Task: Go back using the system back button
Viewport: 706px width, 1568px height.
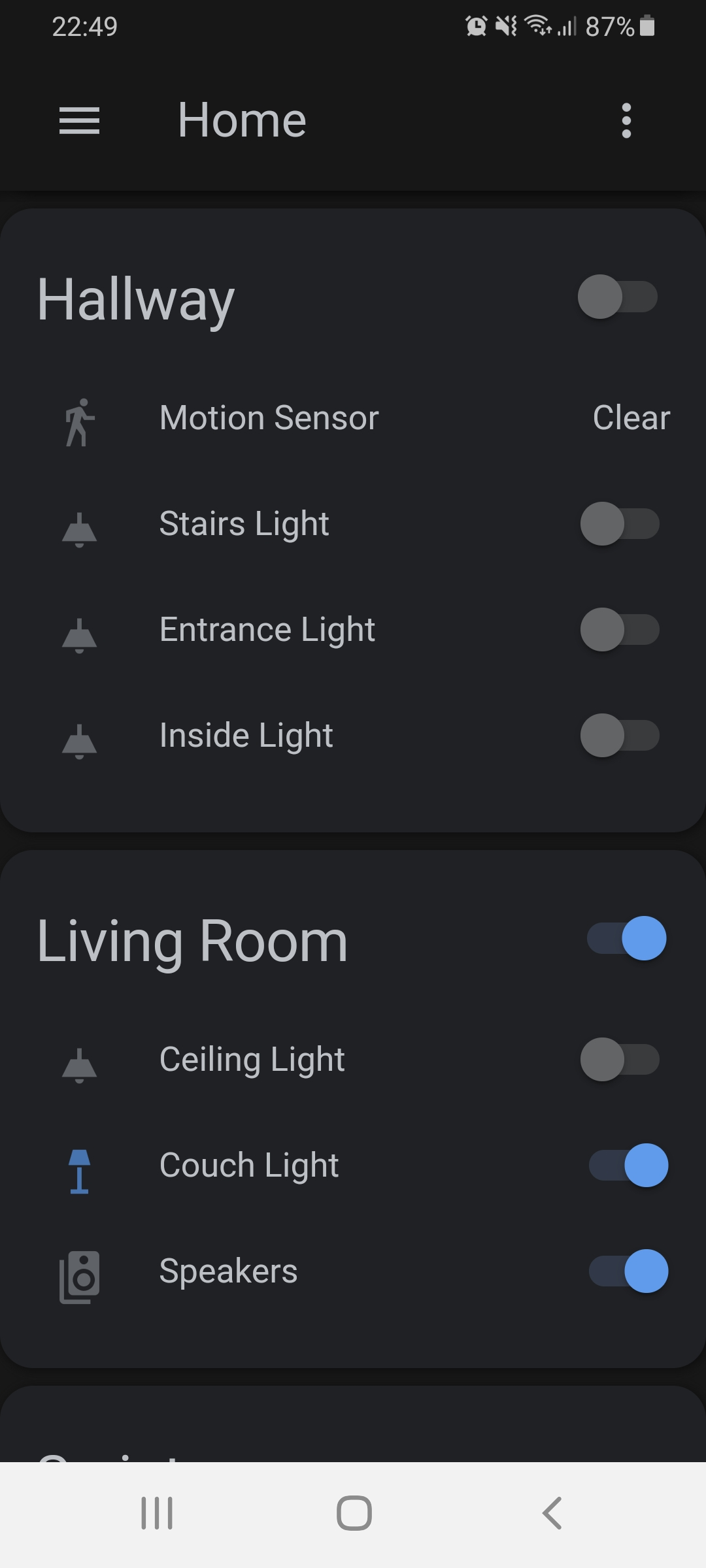Action: [x=552, y=1513]
